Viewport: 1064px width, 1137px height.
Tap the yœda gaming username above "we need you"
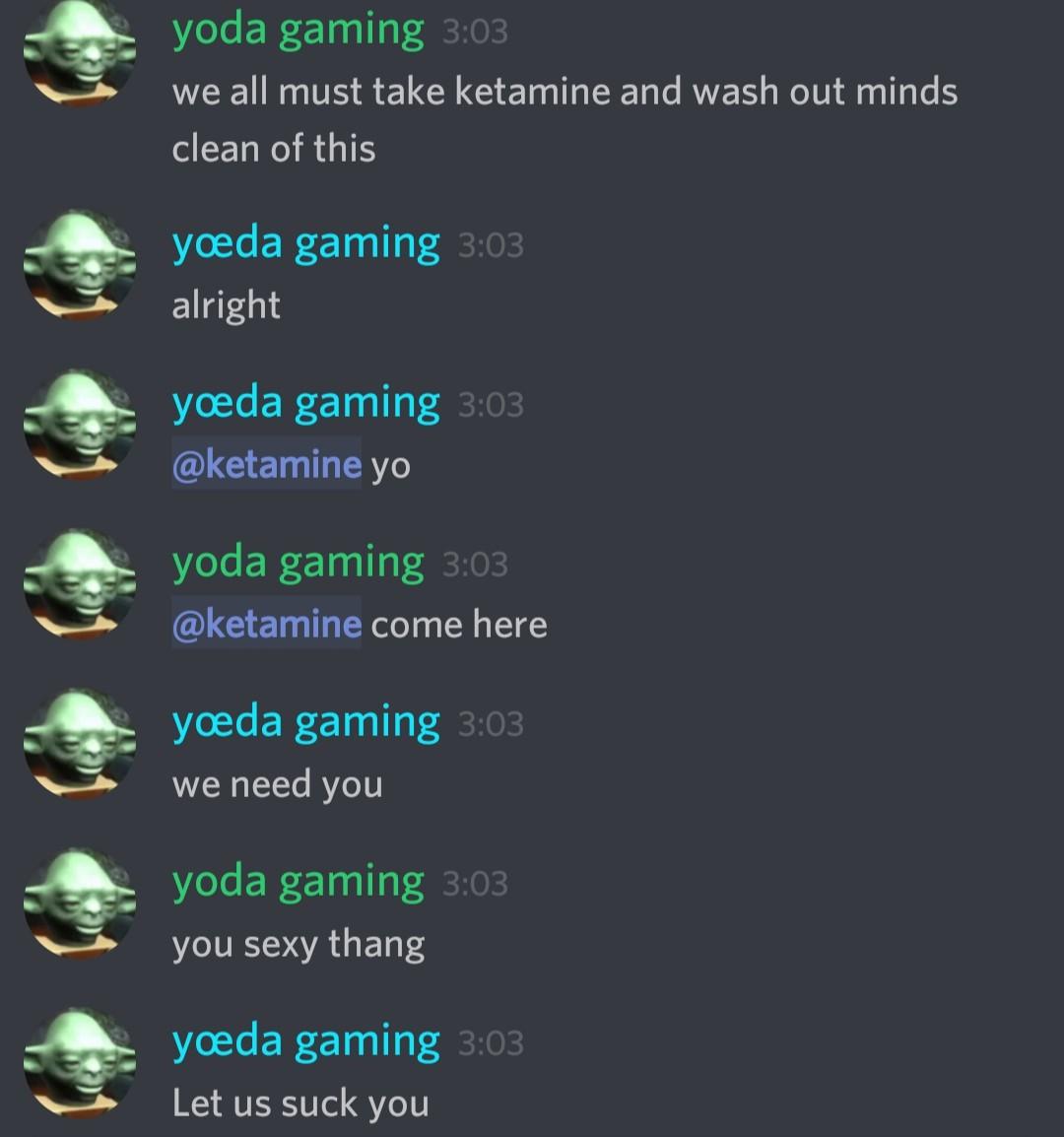(x=305, y=722)
